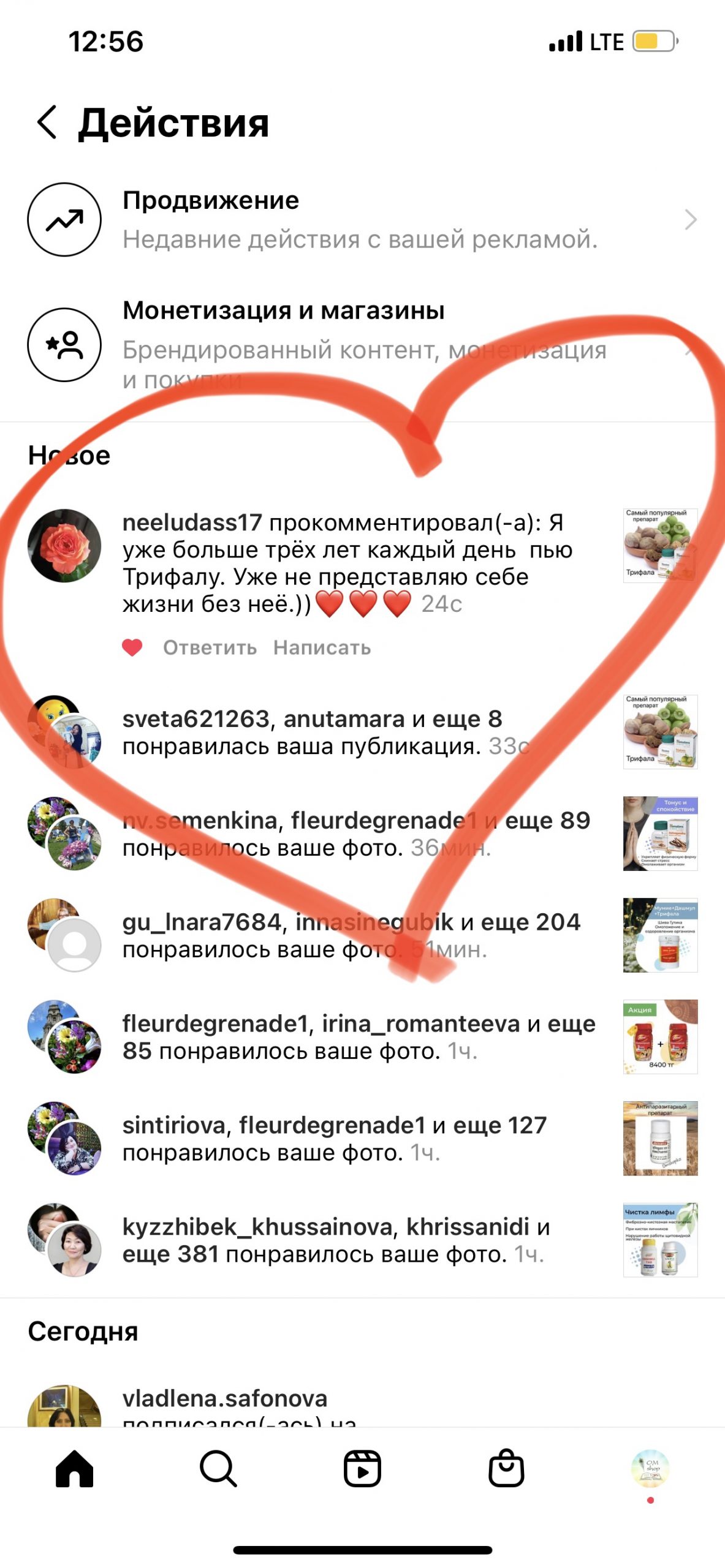The width and height of the screenshot is (725, 1568).
Task: Open neeludass17's profile picture
Action: tap(64, 545)
